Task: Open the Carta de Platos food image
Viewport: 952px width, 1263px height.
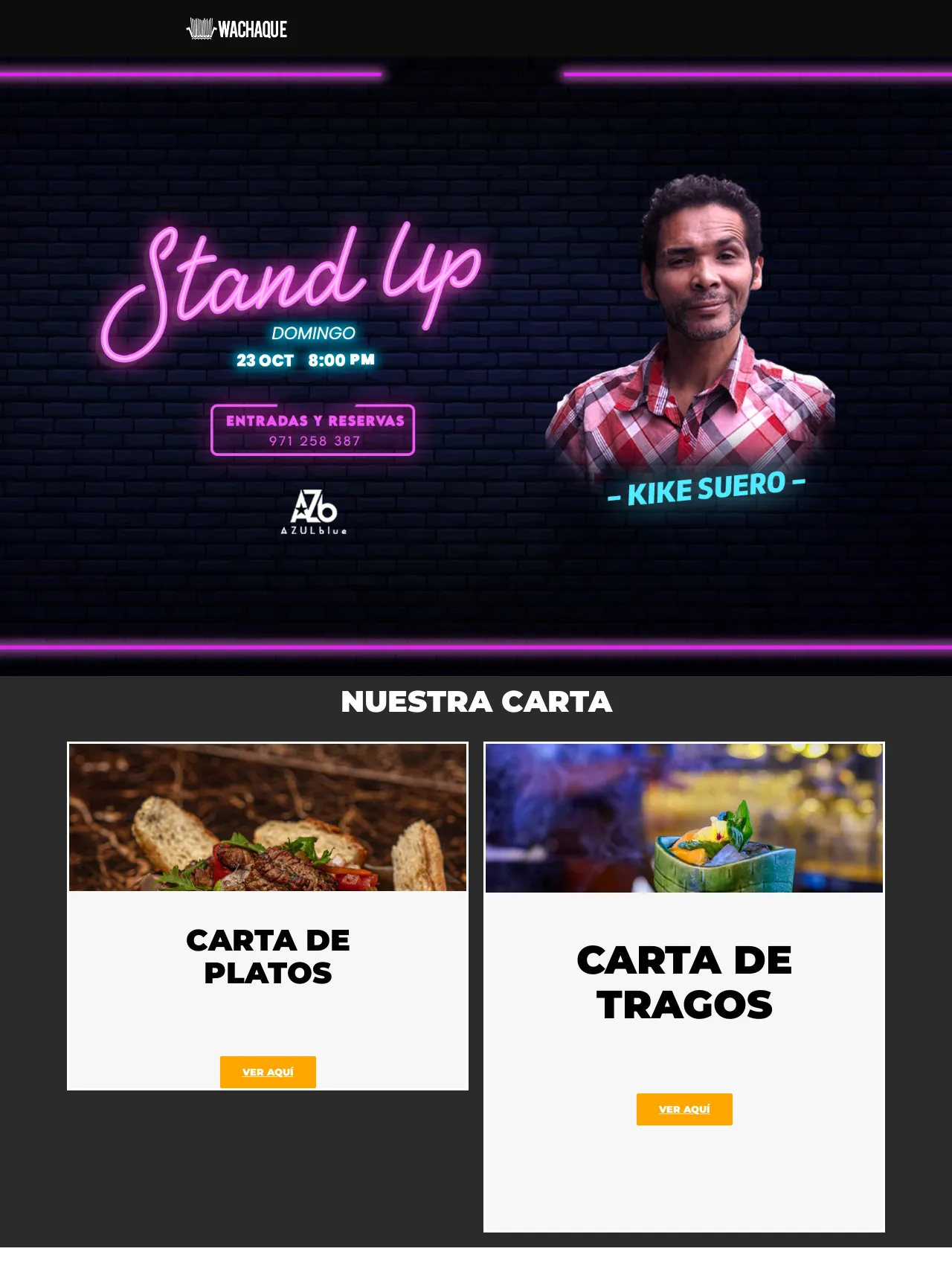Action: (x=268, y=817)
